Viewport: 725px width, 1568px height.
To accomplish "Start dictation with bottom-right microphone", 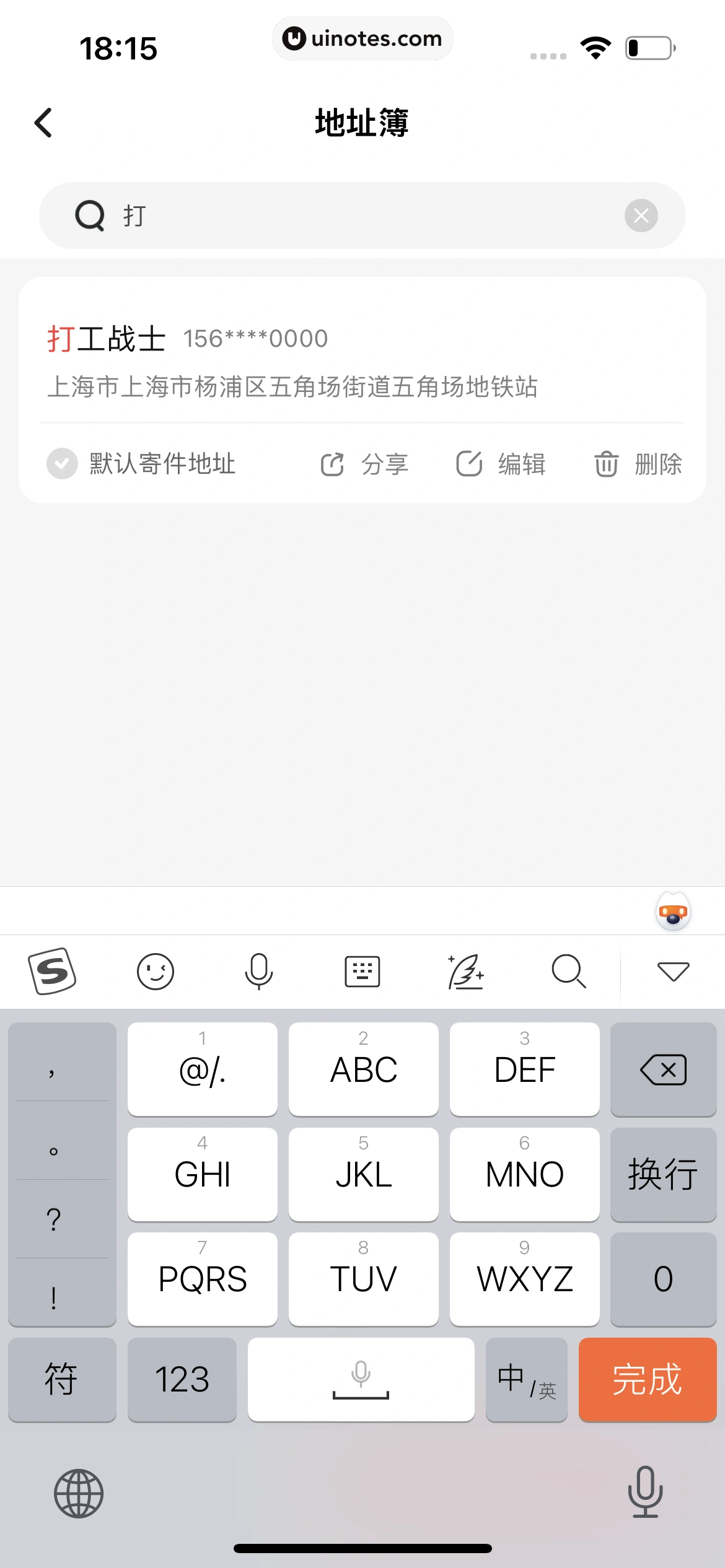I will (645, 1493).
